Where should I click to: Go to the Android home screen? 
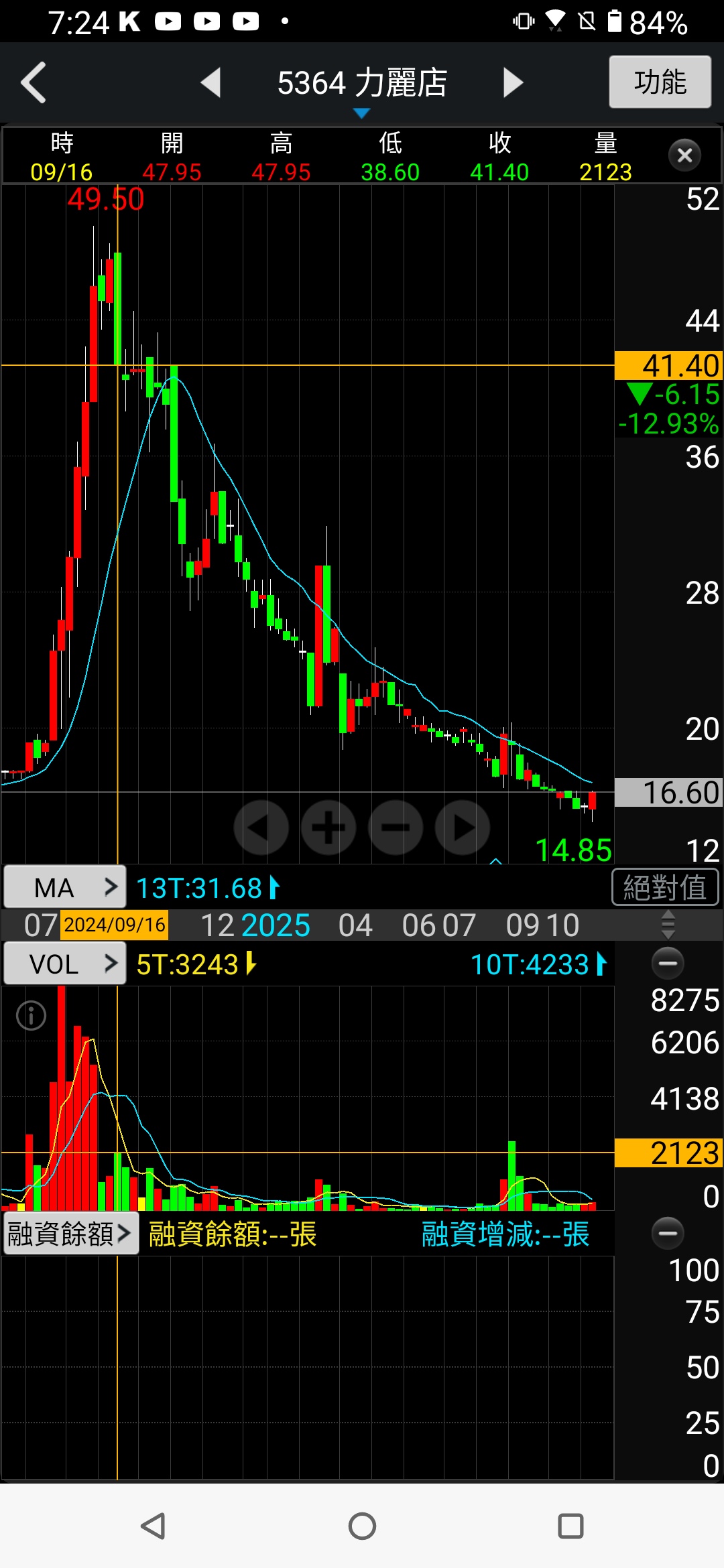tap(362, 1526)
